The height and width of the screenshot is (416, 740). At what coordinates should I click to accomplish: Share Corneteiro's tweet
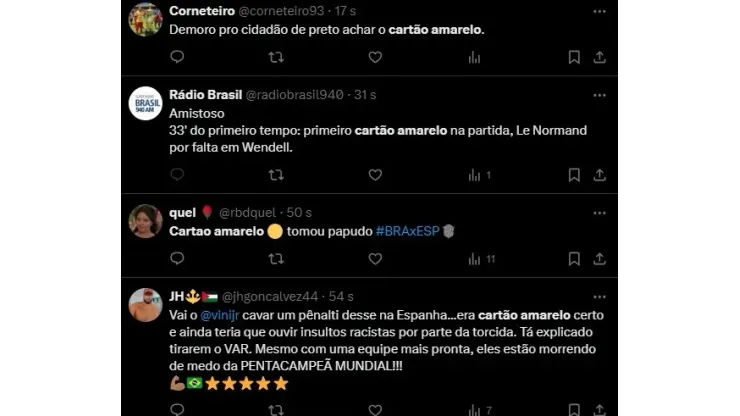click(599, 57)
